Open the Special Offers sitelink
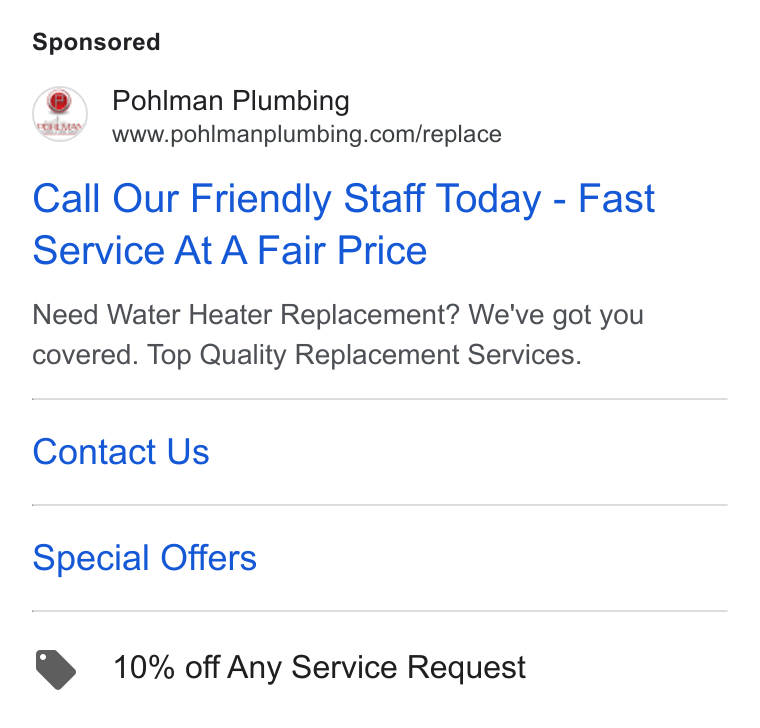The image size is (760, 728). (x=144, y=558)
